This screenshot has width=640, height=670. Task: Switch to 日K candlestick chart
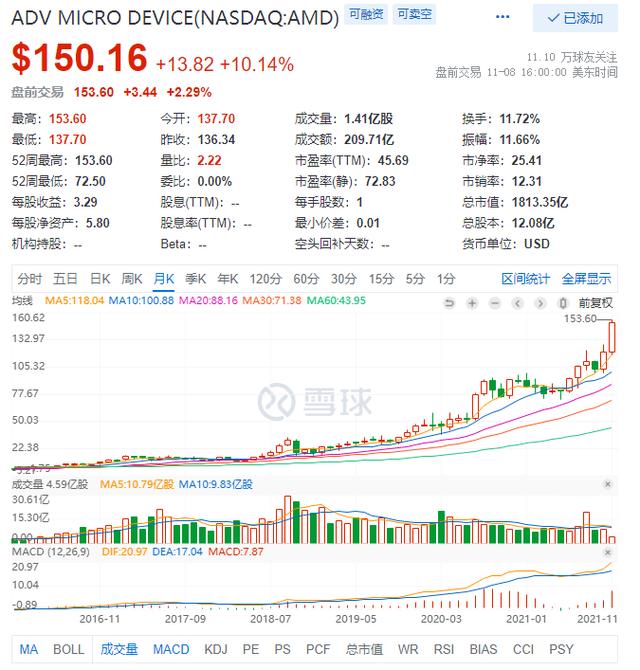[x=100, y=279]
